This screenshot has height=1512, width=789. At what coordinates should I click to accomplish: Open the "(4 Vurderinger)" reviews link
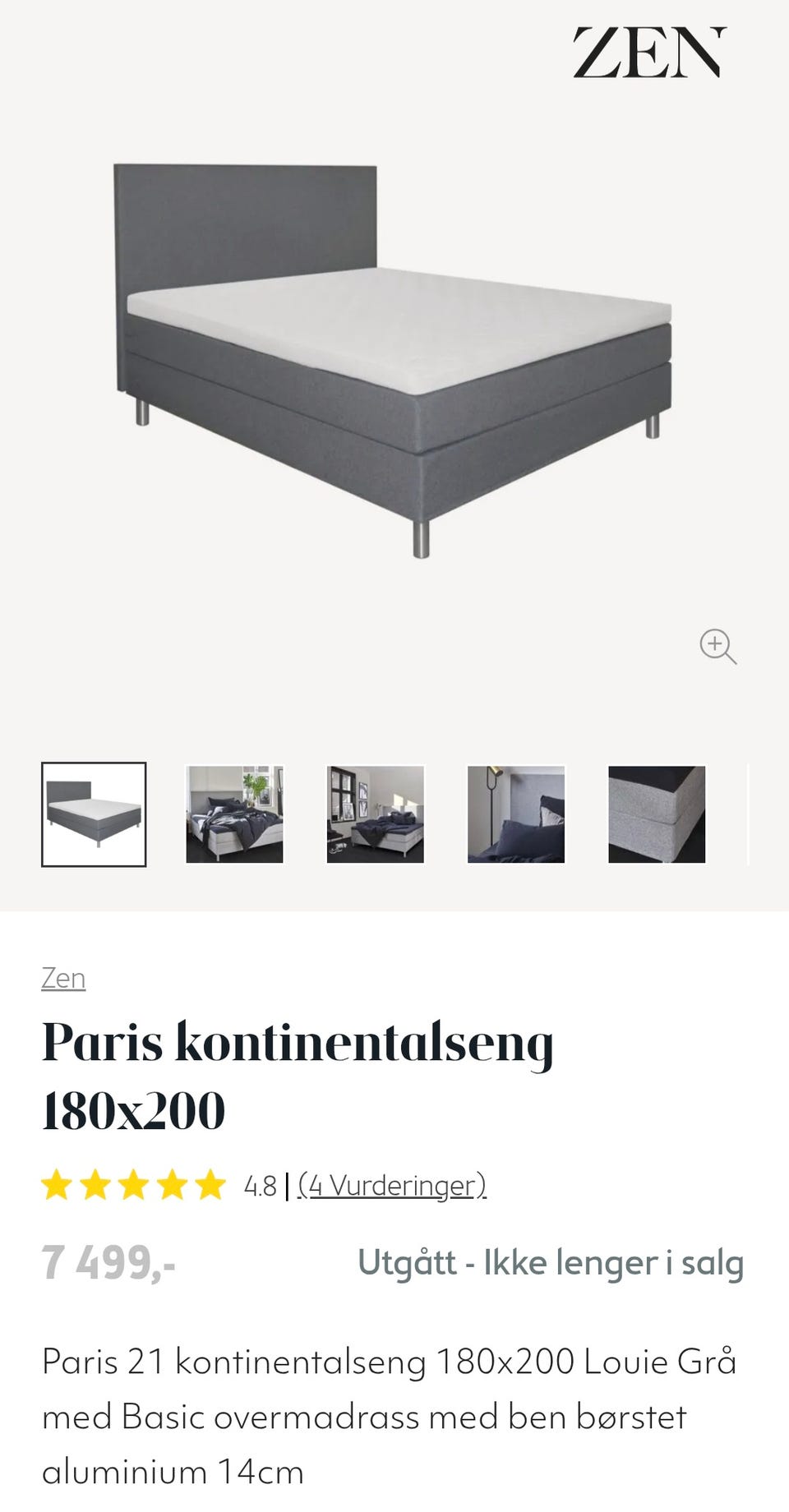393,1186
